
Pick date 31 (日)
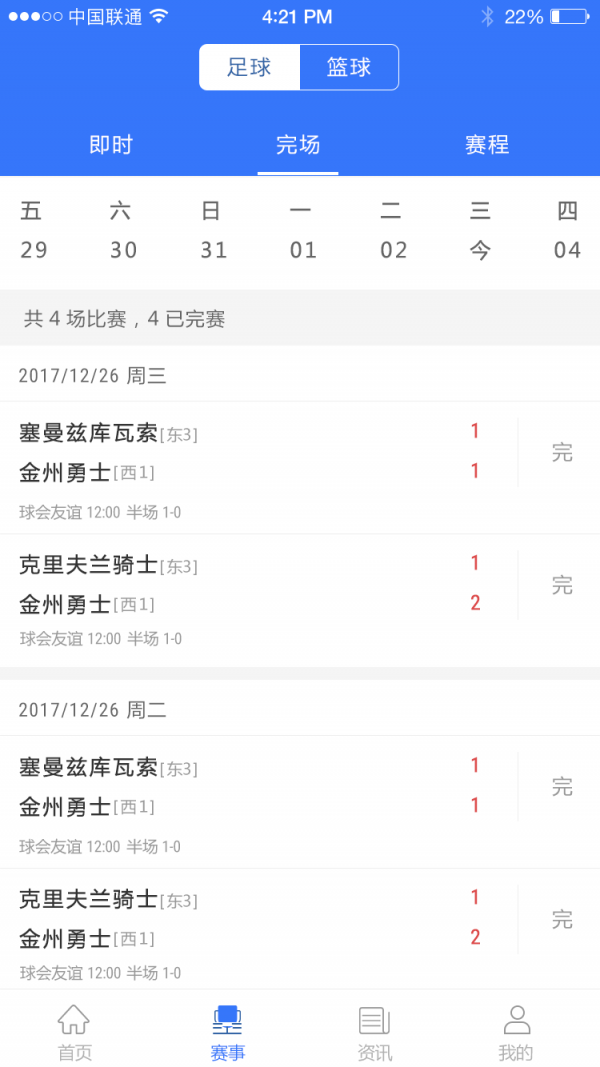pos(213,231)
